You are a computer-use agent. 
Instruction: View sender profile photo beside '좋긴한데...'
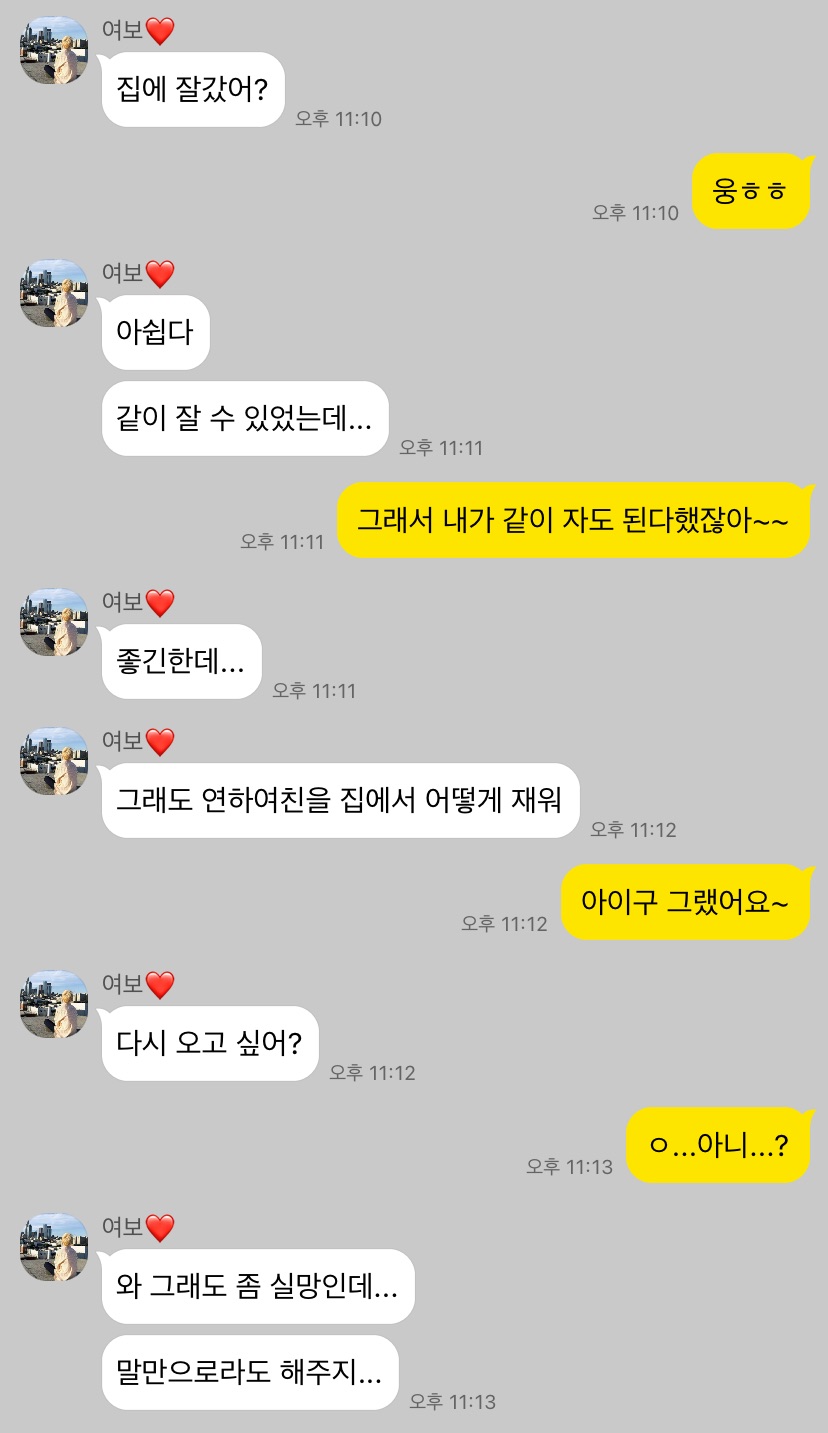[54, 623]
